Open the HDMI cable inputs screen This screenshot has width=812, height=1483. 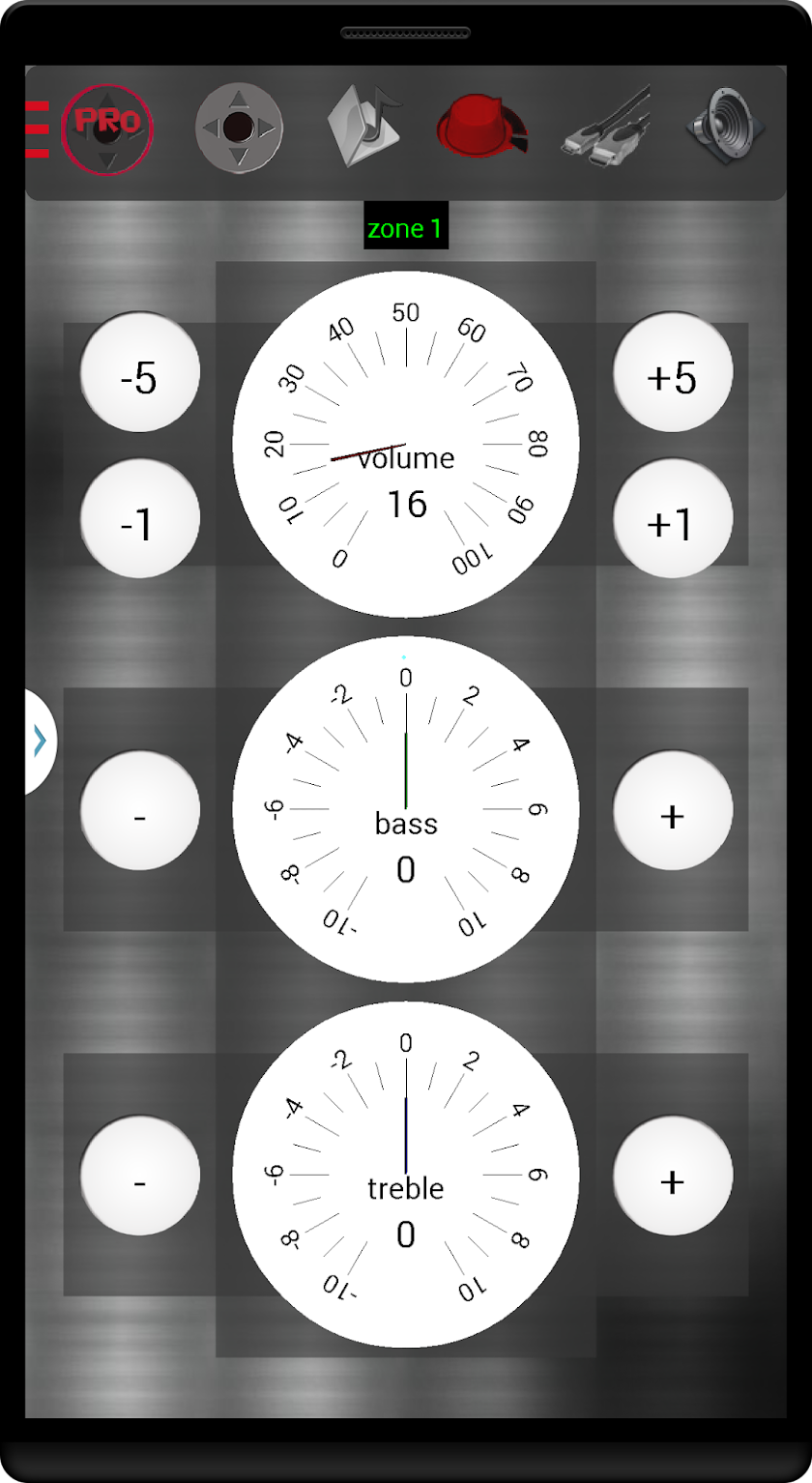606,128
